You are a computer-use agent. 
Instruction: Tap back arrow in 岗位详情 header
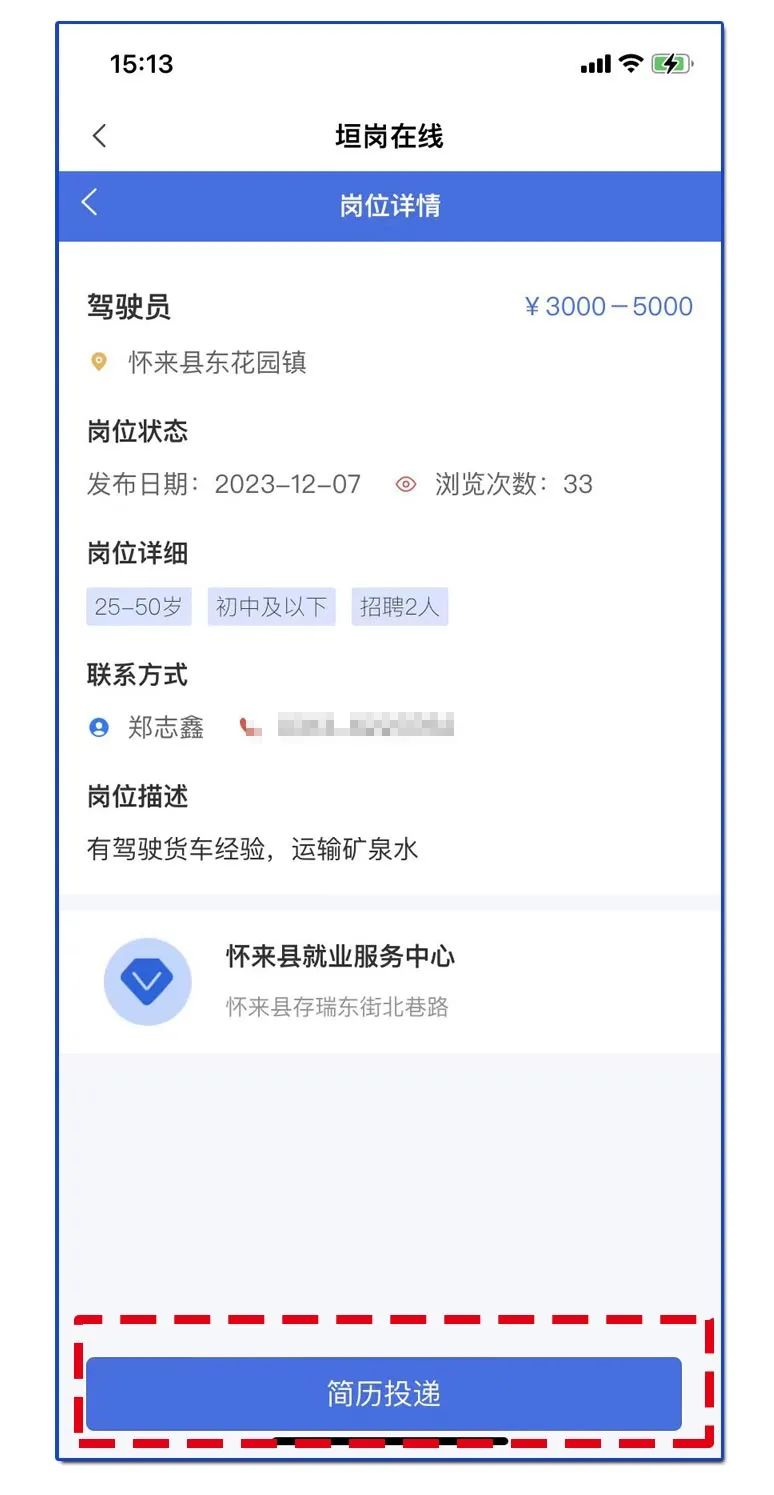point(90,203)
